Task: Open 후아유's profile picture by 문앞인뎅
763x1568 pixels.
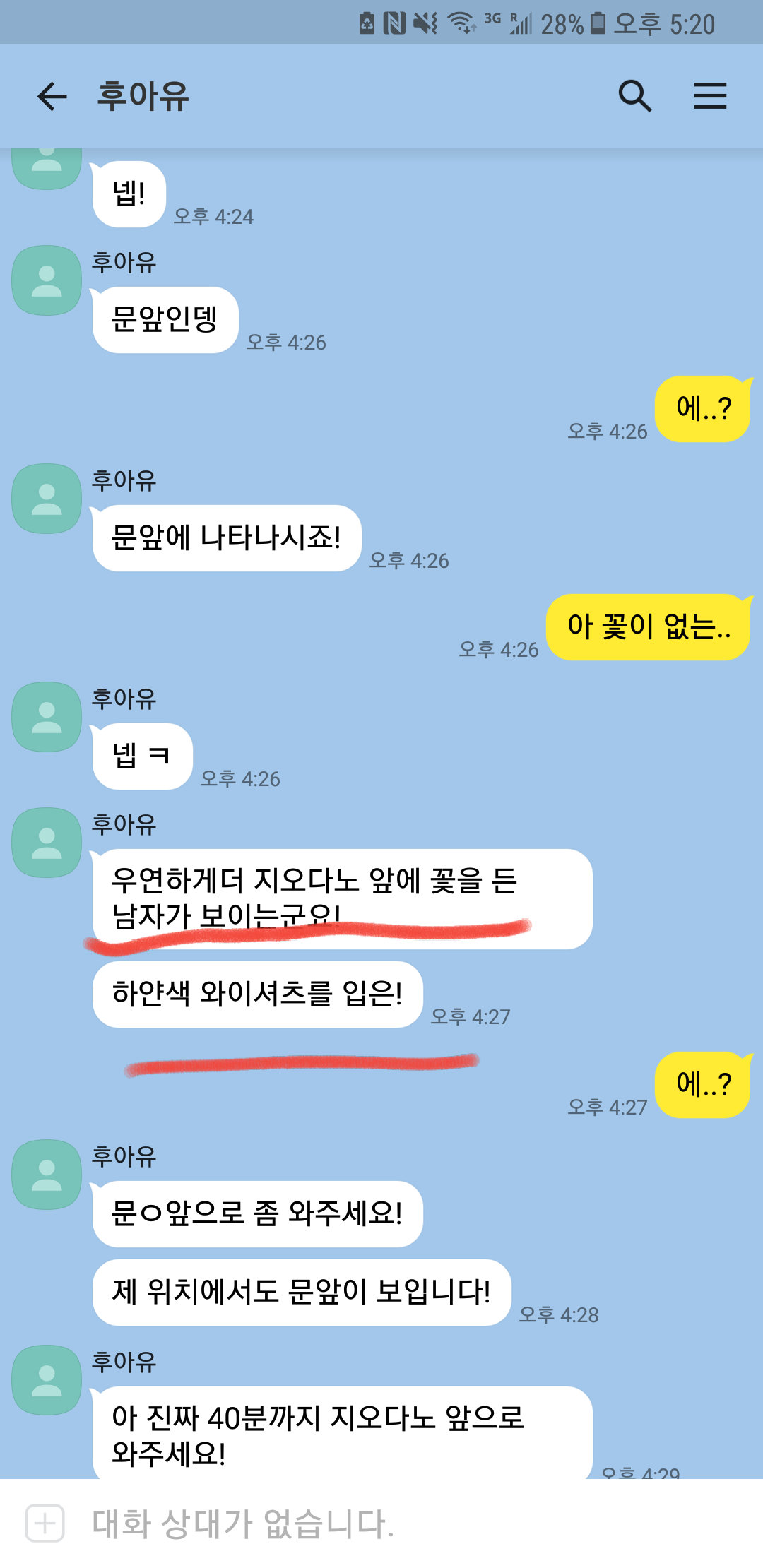Action: click(47, 280)
